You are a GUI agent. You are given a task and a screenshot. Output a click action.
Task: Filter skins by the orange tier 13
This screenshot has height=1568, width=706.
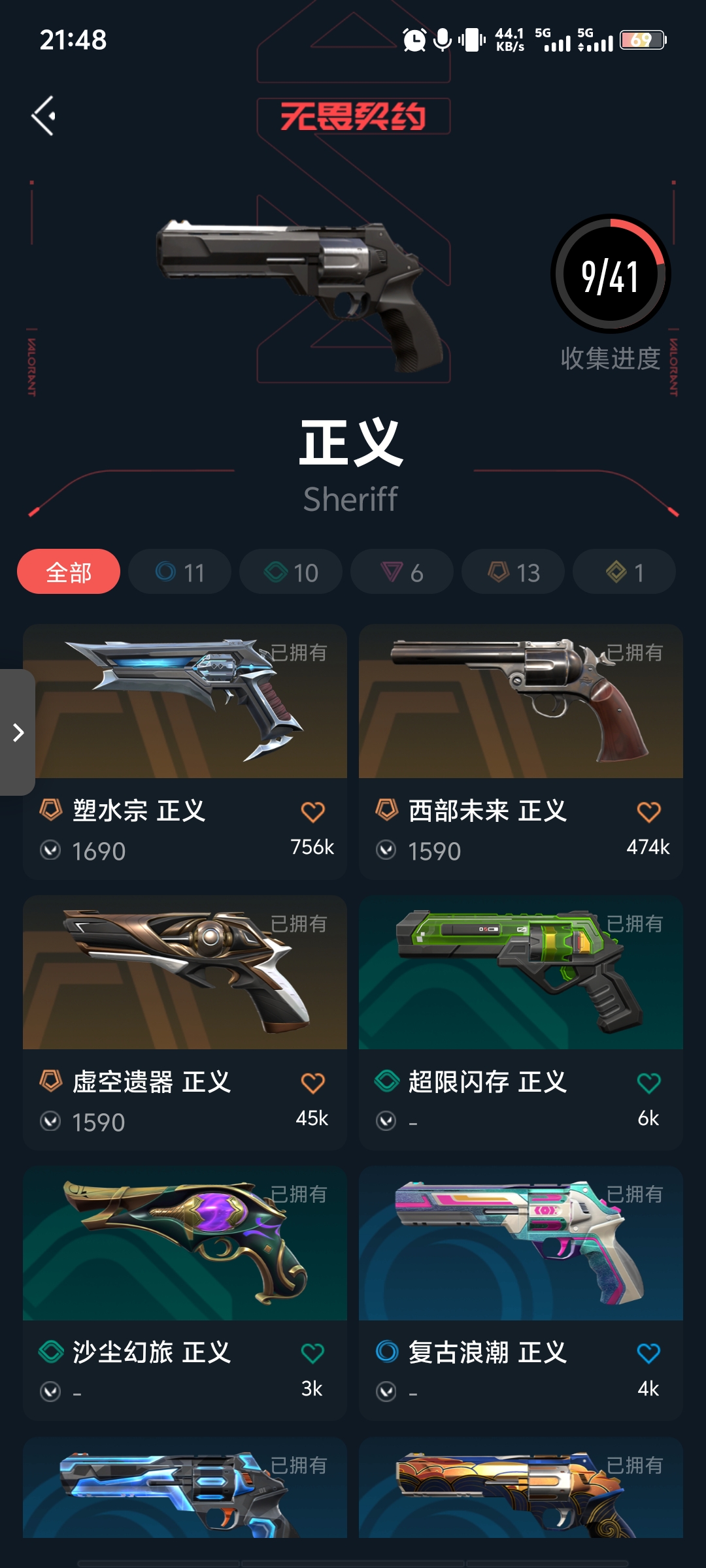click(513, 572)
